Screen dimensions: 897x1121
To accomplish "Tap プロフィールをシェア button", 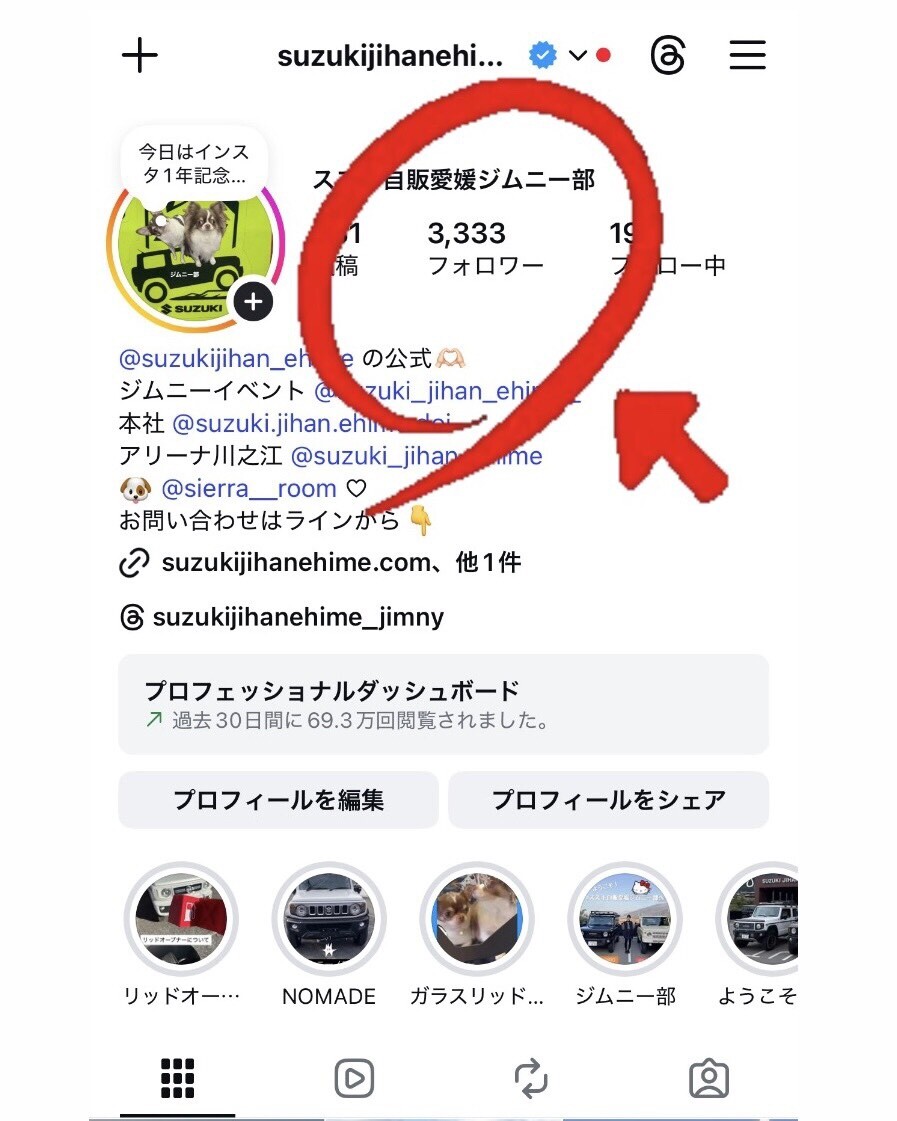I will pyautogui.click(x=608, y=800).
